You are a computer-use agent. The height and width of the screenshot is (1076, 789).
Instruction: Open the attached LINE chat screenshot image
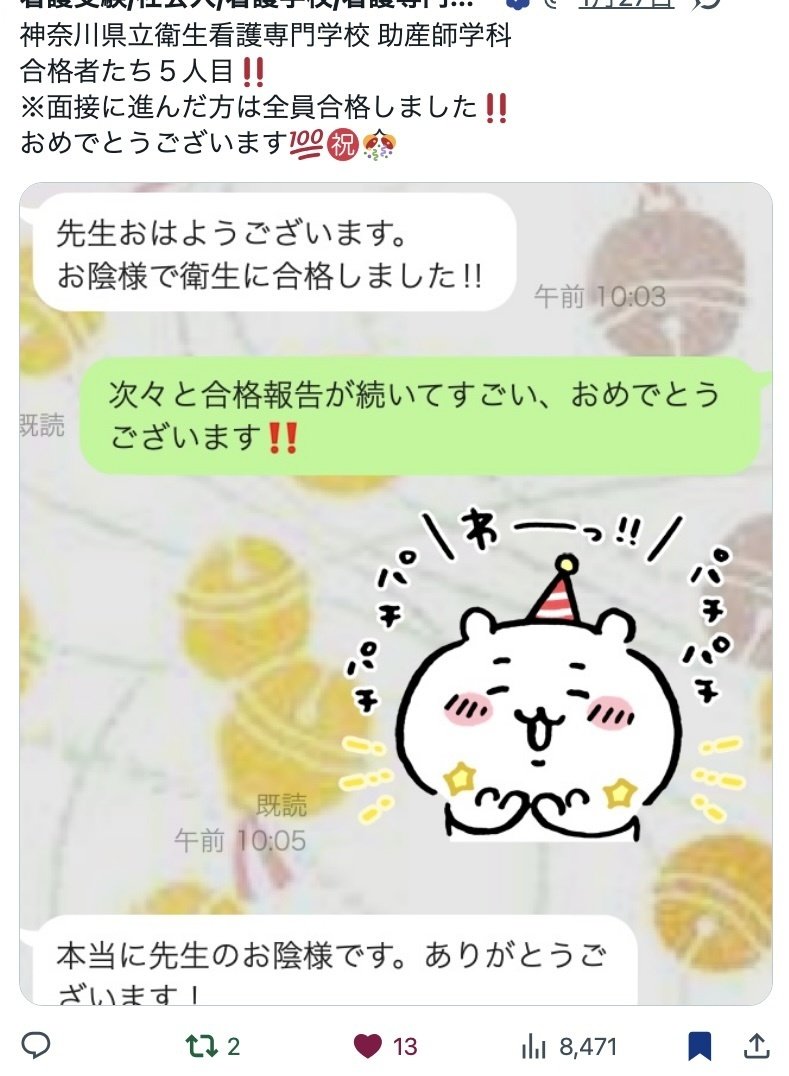[x=396, y=594]
